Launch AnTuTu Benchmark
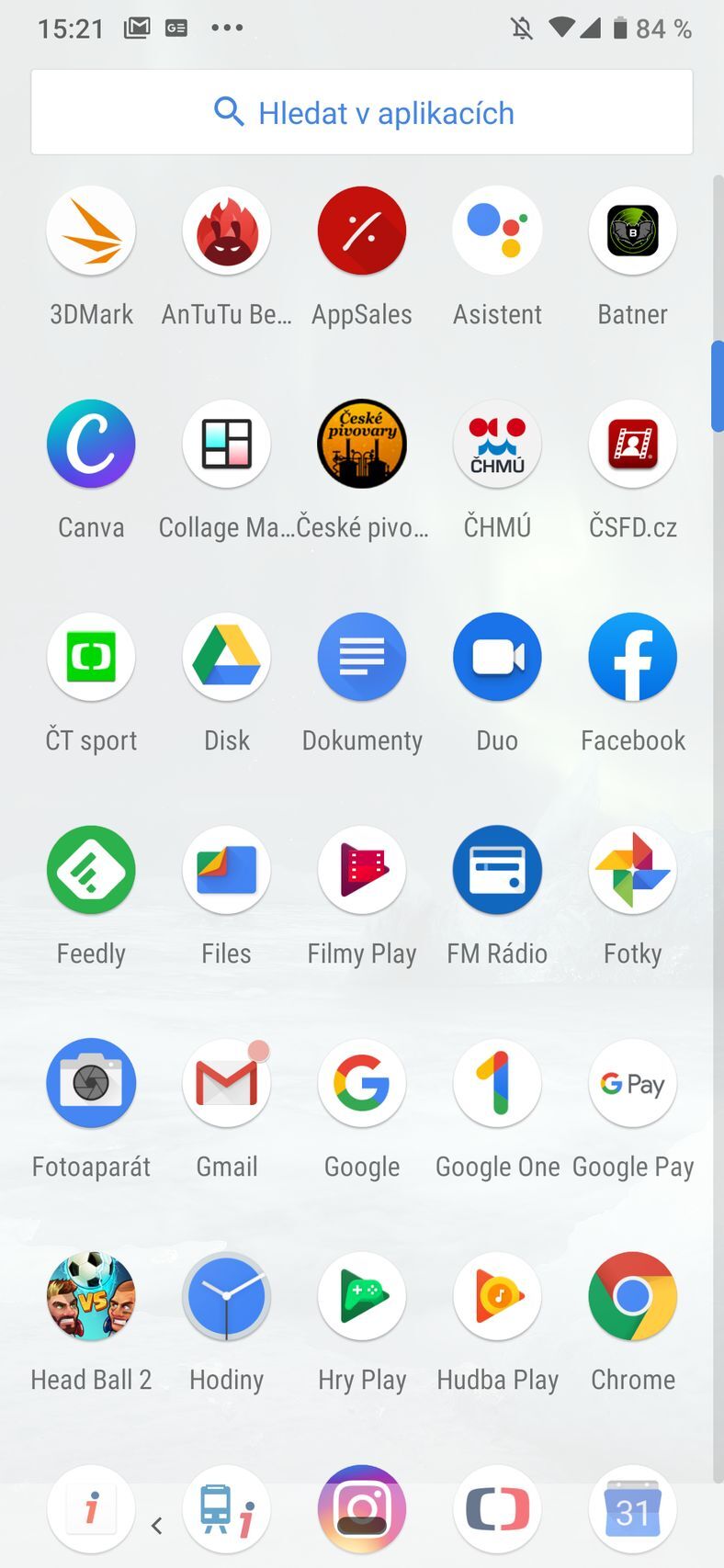The height and width of the screenshot is (1568, 724). pos(226,231)
